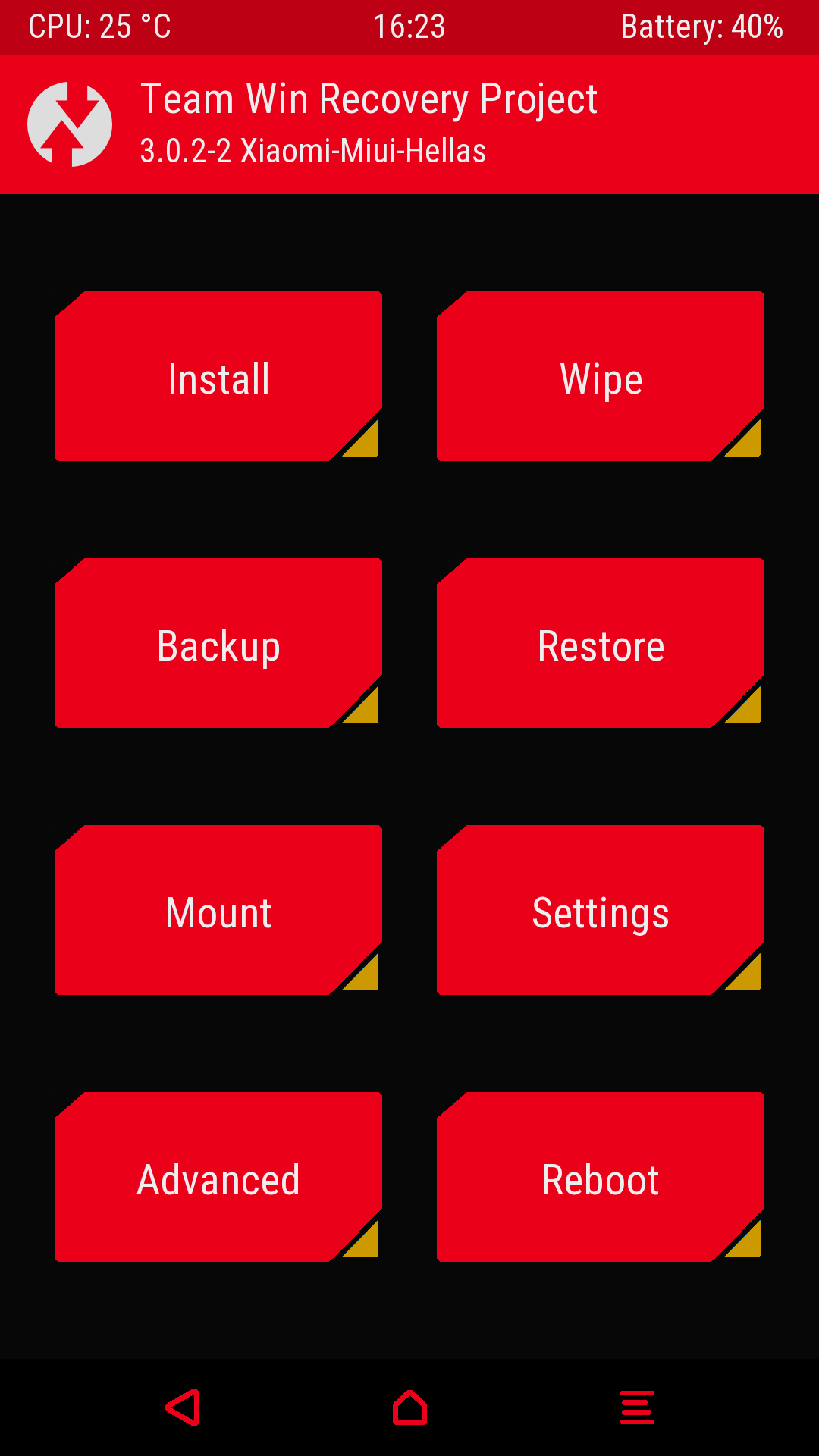Open the Restore screen
Image resolution: width=819 pixels, height=1456 pixels.
pos(601,644)
